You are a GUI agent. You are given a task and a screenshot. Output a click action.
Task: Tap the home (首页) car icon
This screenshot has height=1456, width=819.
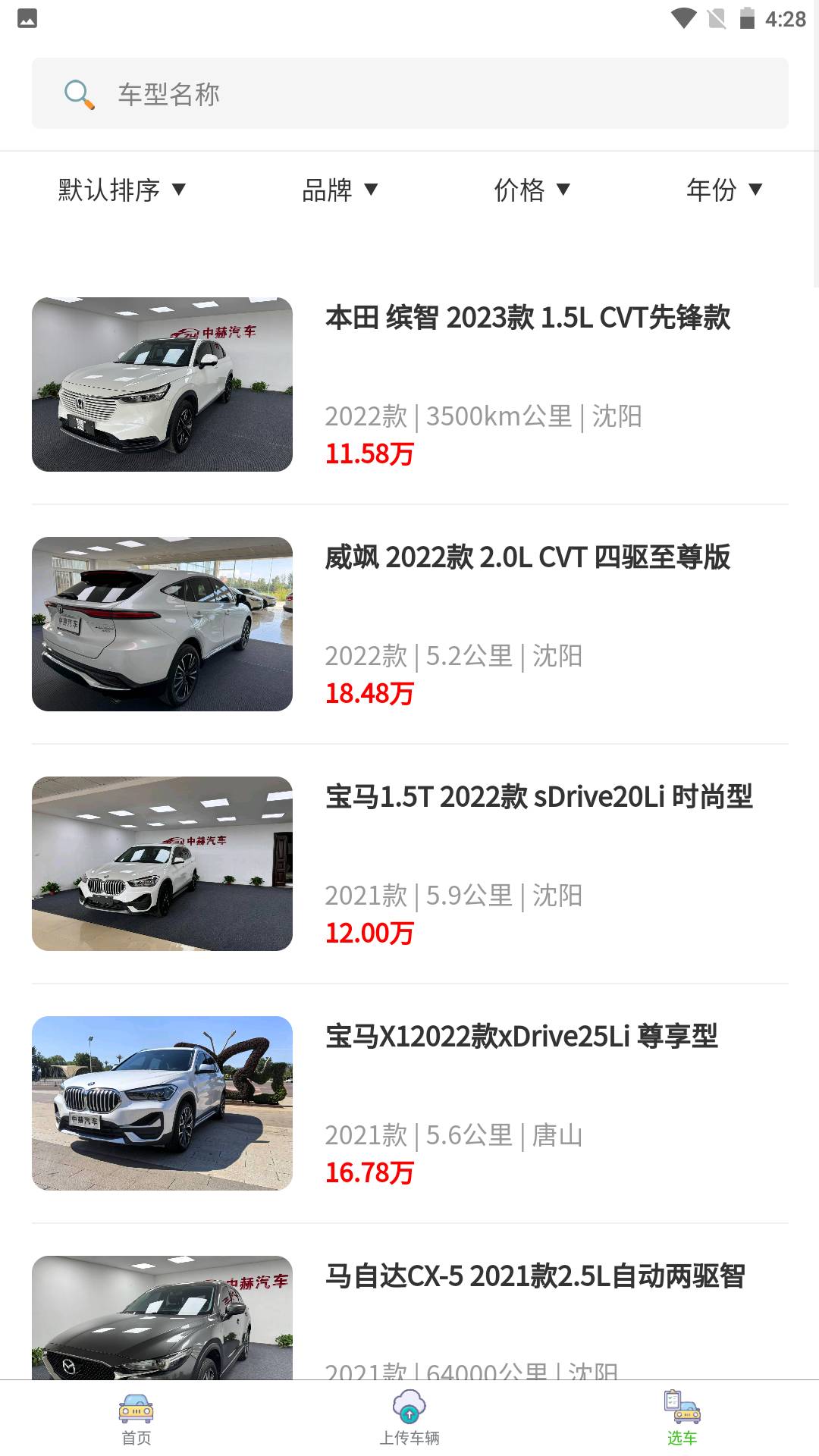(137, 1407)
